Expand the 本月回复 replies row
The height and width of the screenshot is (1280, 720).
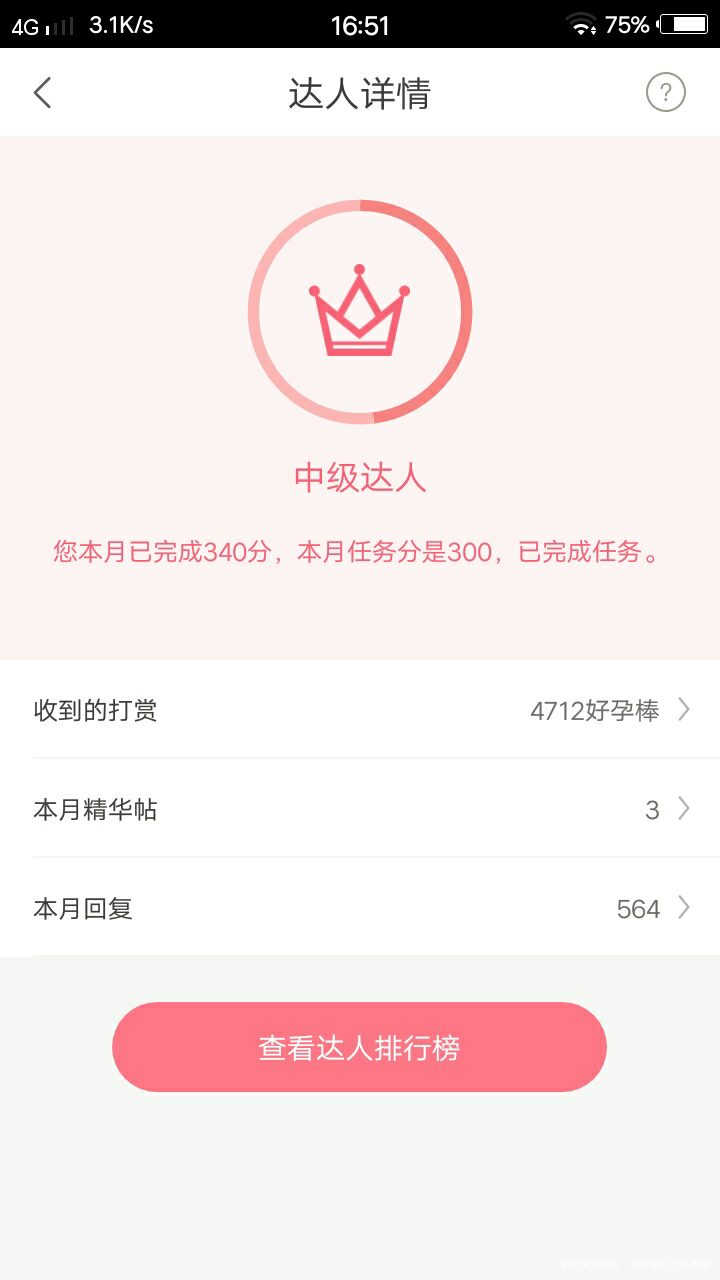pos(684,909)
